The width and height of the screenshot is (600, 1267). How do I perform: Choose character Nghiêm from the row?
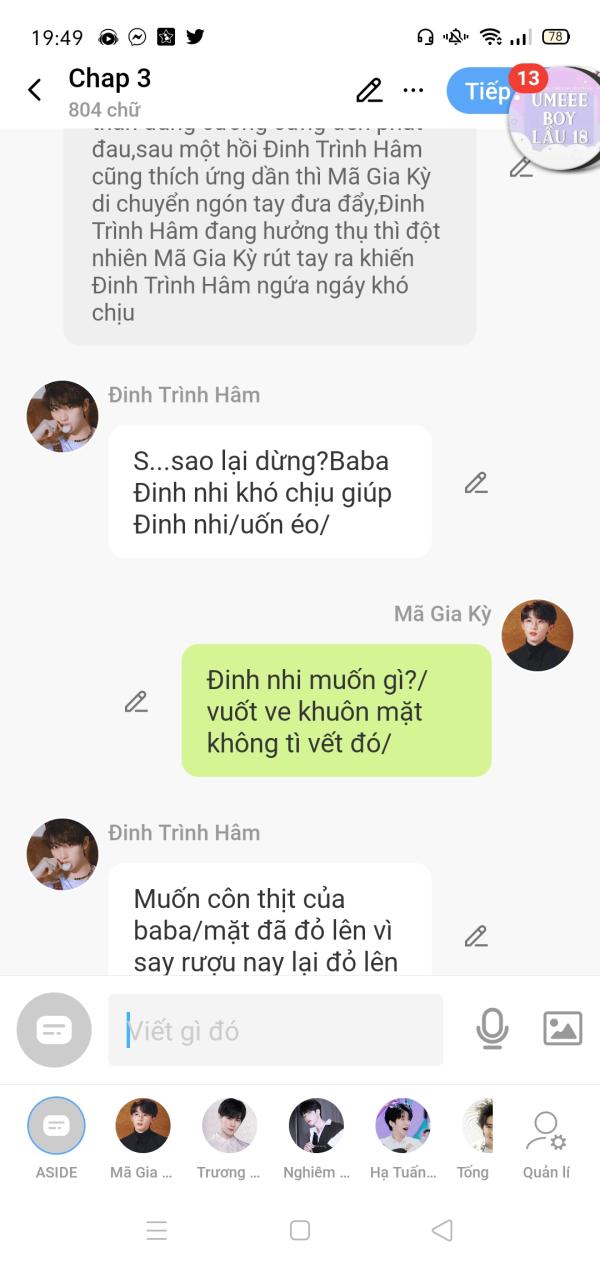[316, 1137]
